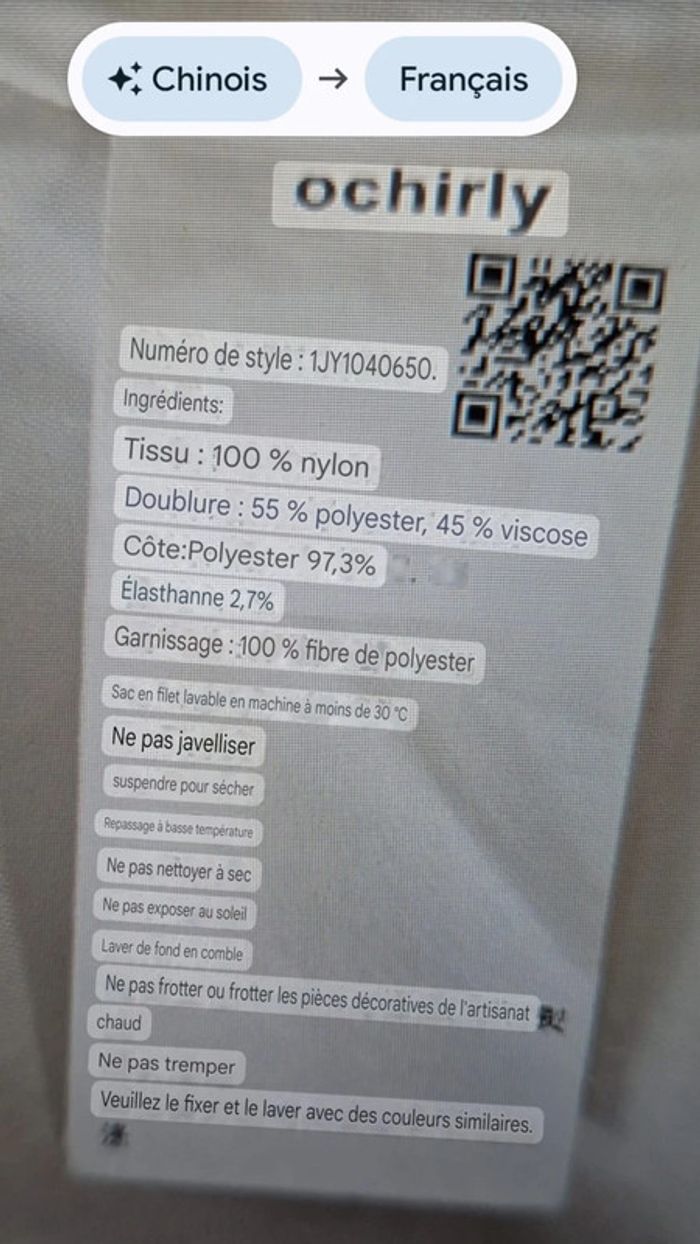The height and width of the screenshot is (1244, 700).
Task: Change target language from Français
Action: click(463, 80)
